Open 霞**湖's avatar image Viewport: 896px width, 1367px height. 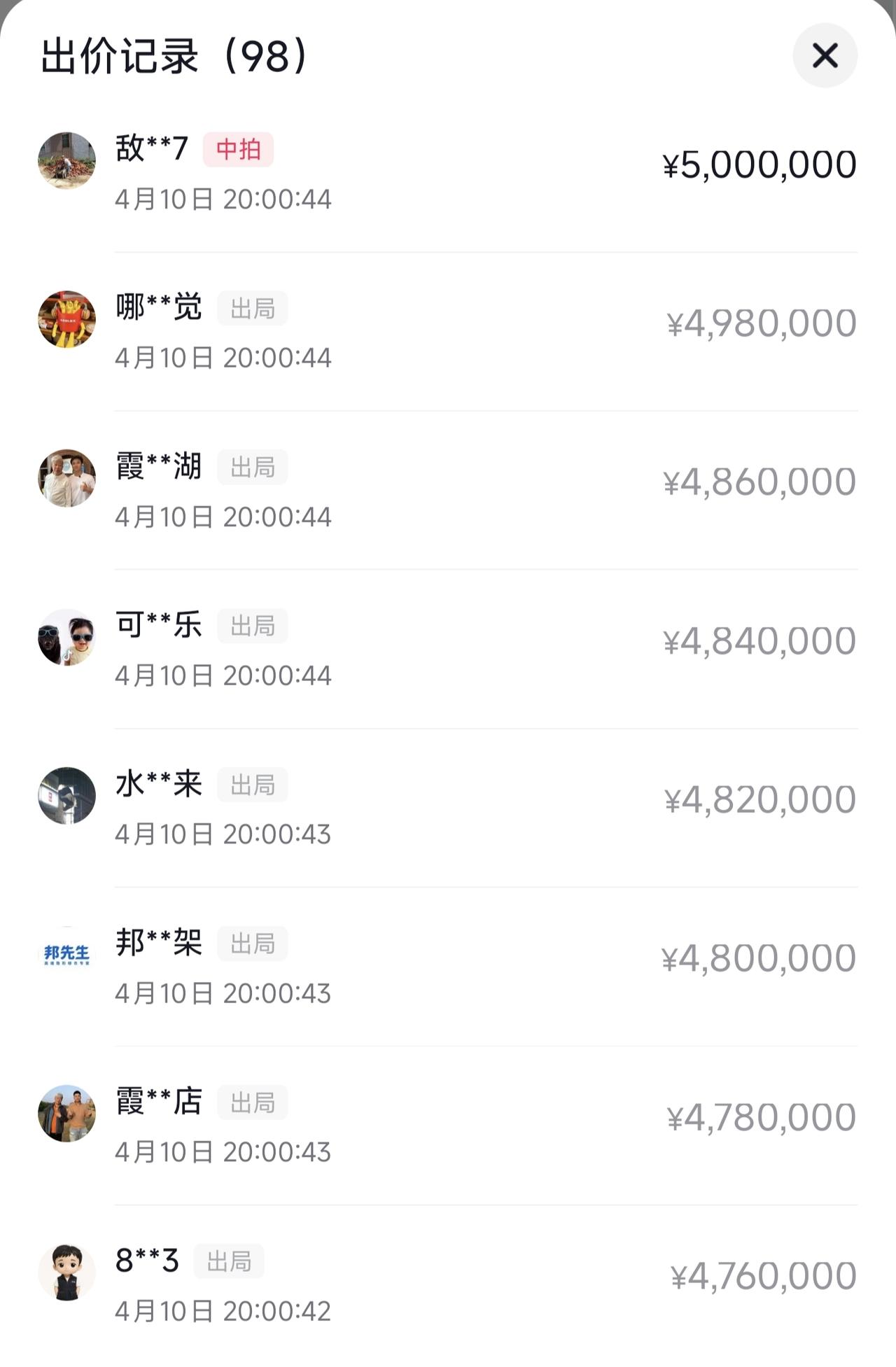click(67, 479)
